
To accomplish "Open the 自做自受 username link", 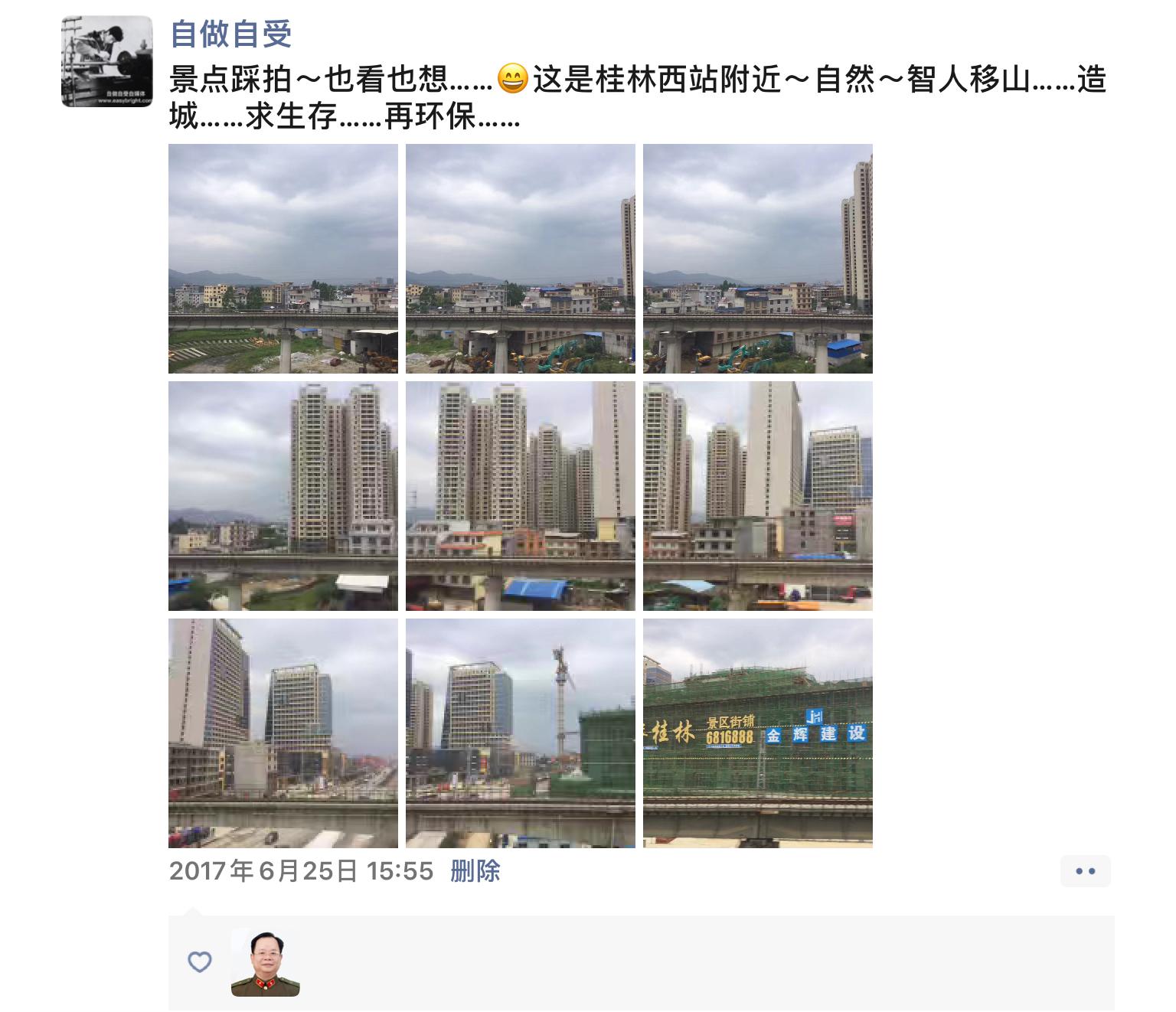I will pos(230,34).
